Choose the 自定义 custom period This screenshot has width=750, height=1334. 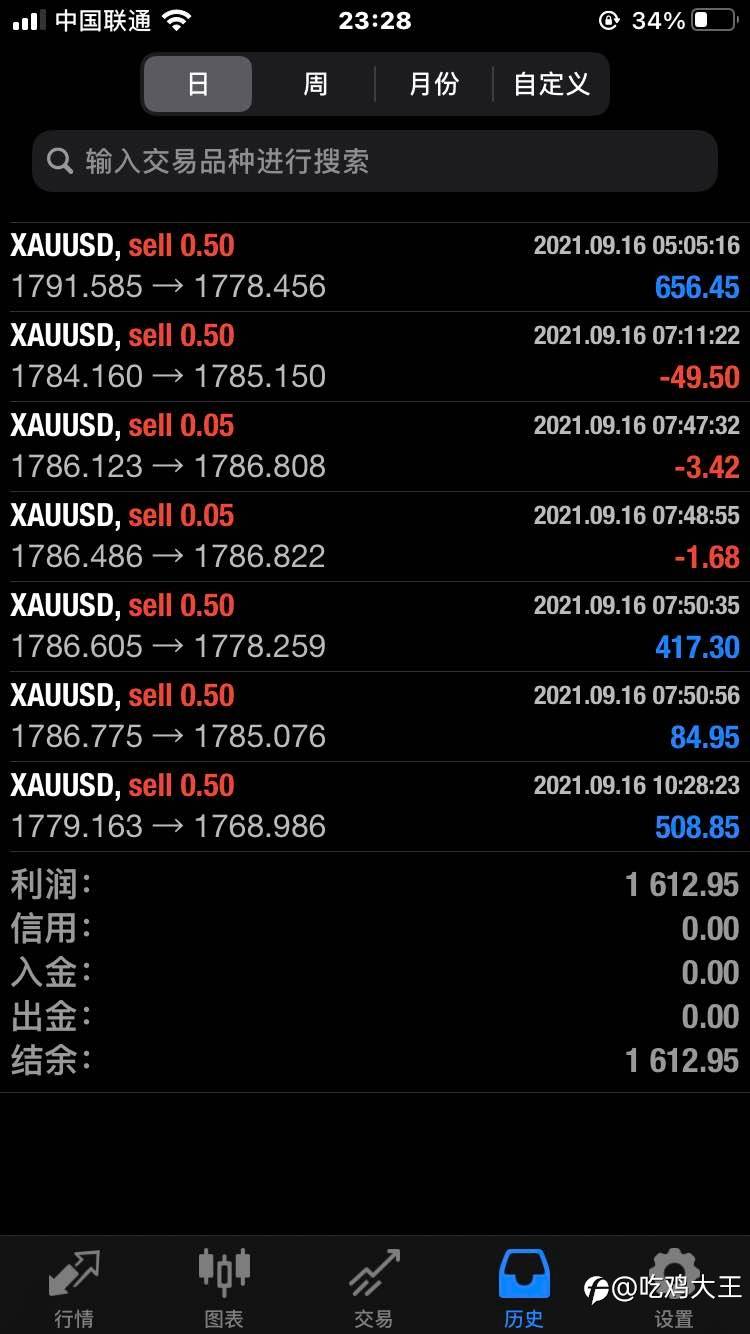coord(551,84)
